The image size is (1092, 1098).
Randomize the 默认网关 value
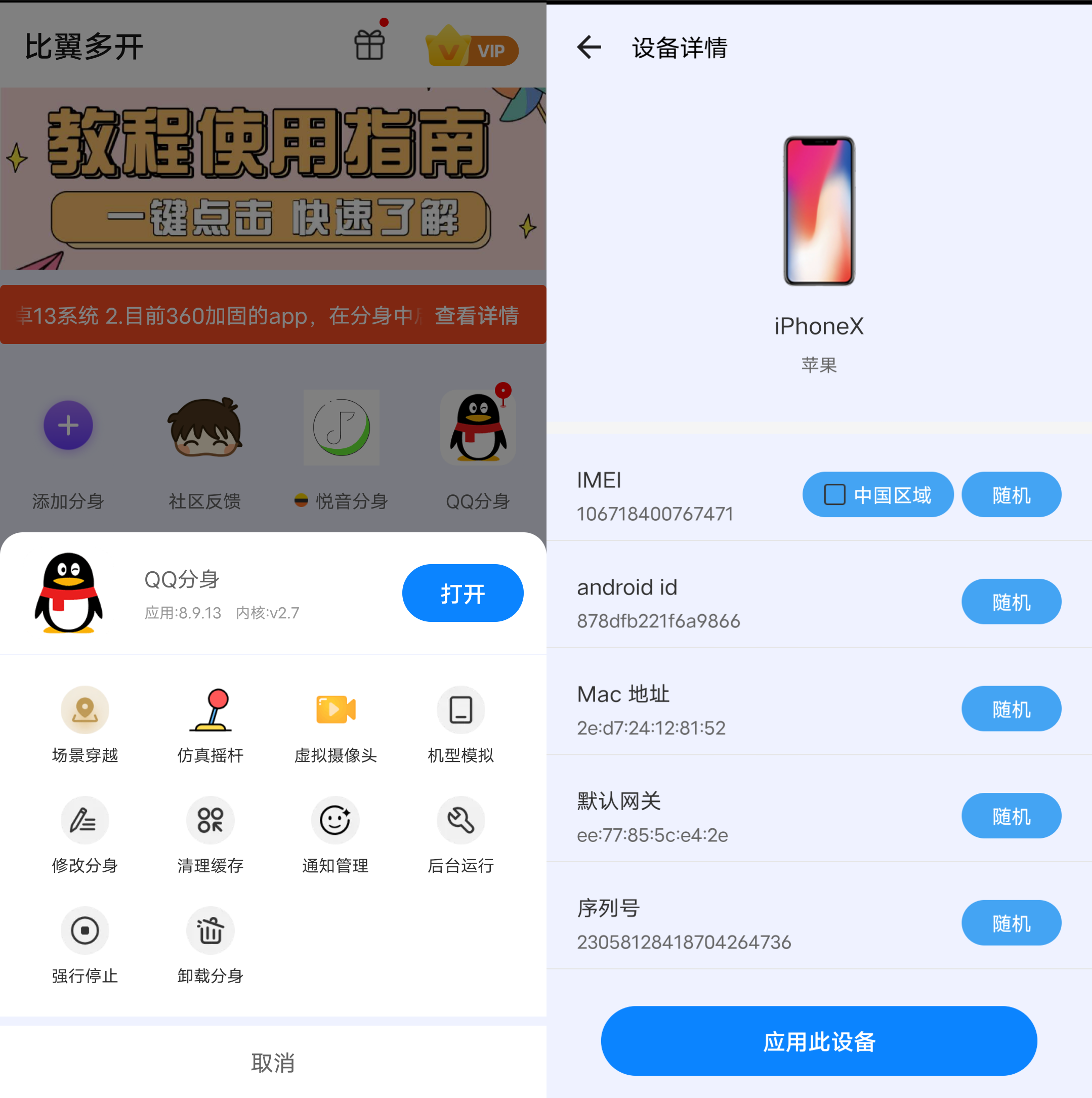(x=1011, y=816)
